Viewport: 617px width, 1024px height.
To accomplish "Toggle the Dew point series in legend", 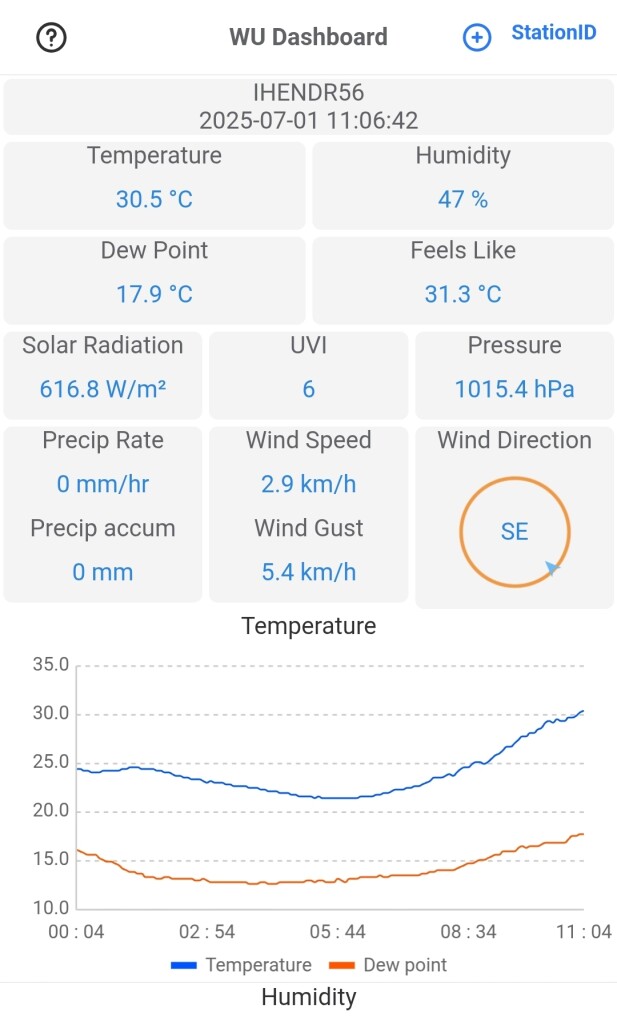I will [x=388, y=965].
